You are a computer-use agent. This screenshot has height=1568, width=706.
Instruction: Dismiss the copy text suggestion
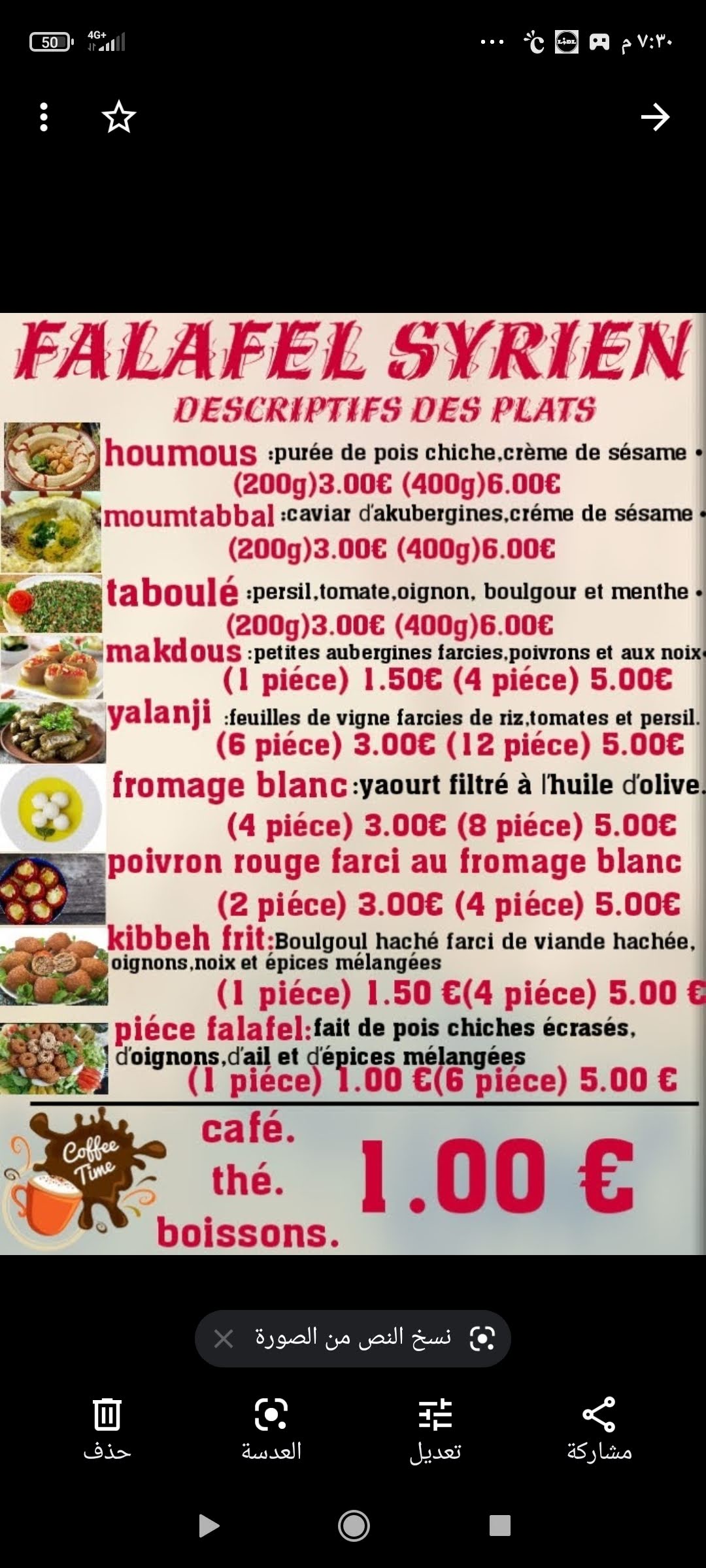224,1339
